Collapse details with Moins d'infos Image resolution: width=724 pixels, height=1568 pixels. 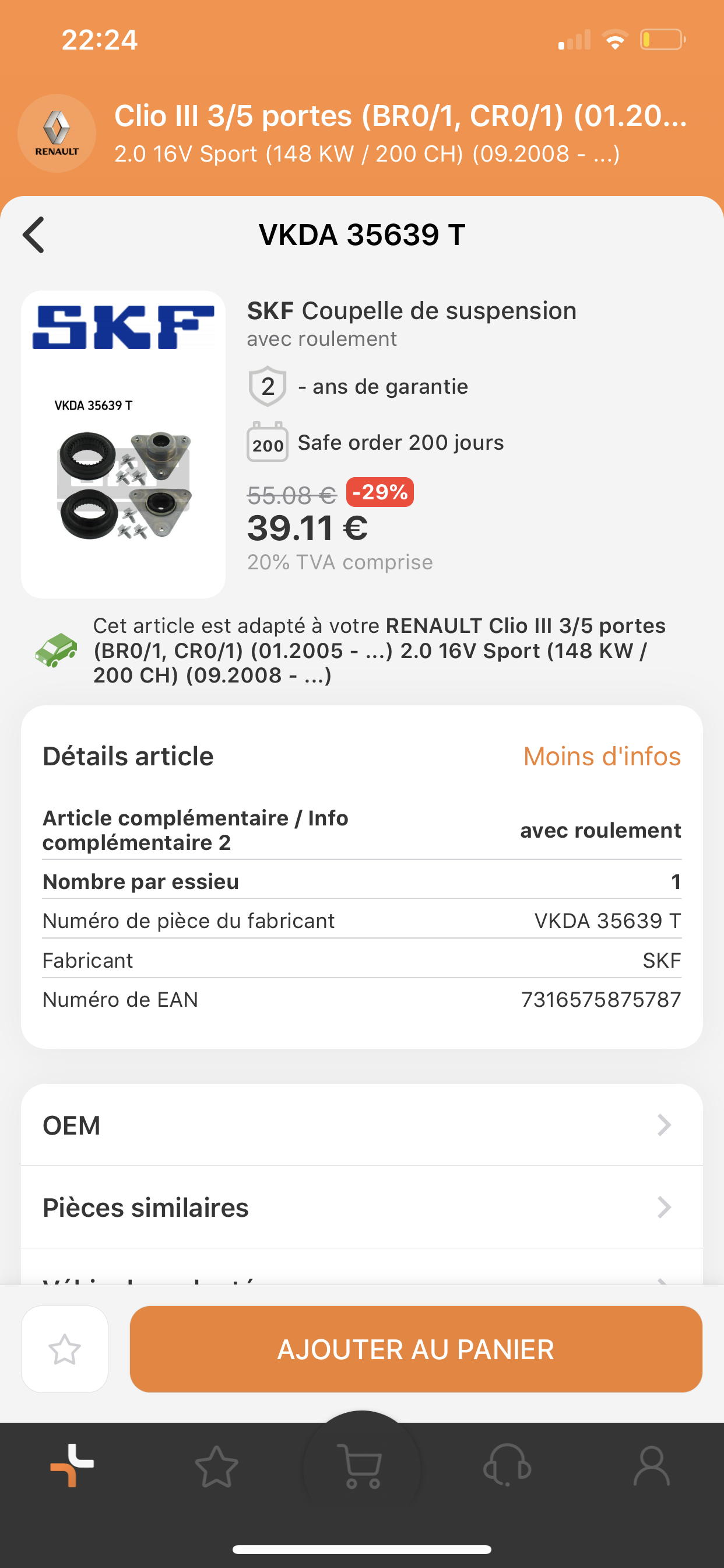[x=601, y=757]
